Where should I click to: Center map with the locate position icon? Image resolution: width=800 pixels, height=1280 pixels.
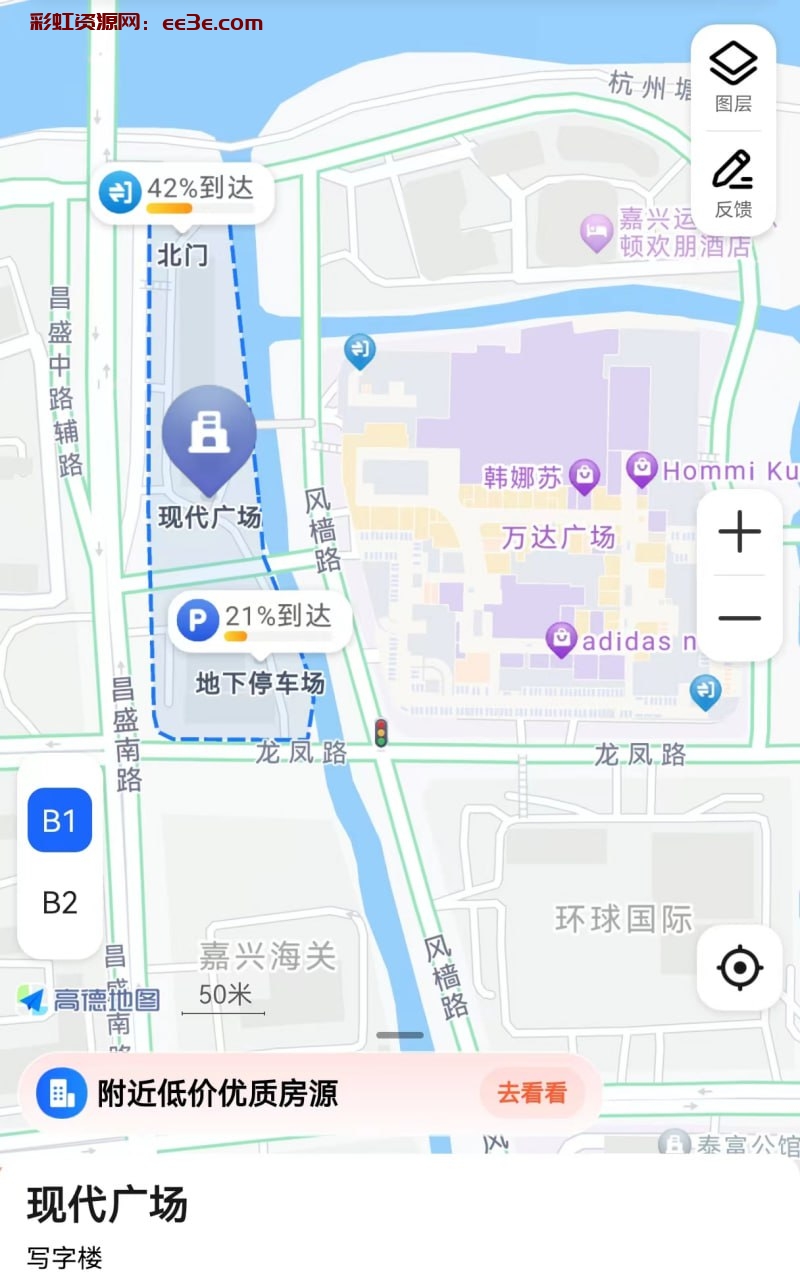[x=739, y=967]
